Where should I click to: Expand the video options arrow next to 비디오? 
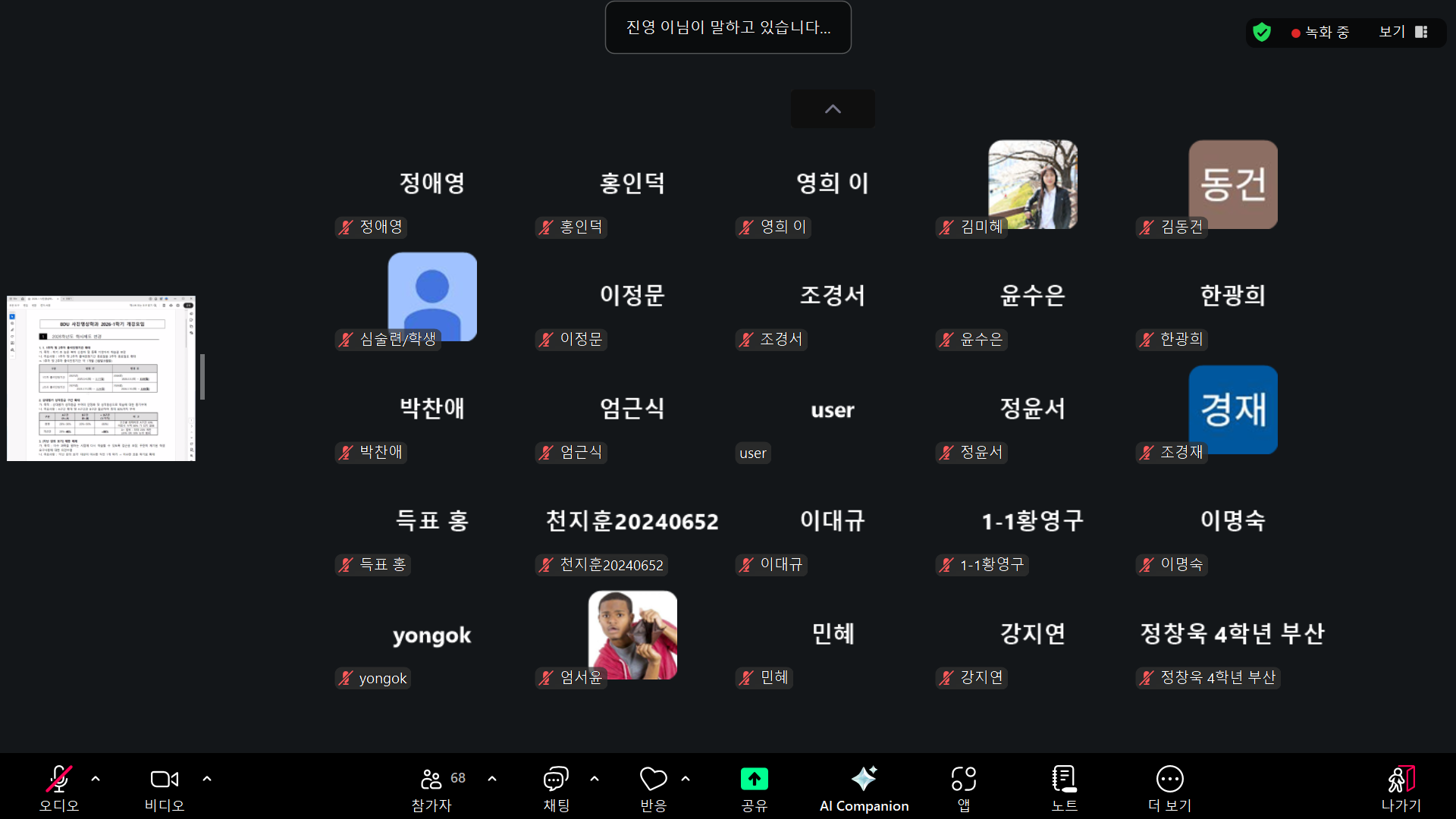207,779
